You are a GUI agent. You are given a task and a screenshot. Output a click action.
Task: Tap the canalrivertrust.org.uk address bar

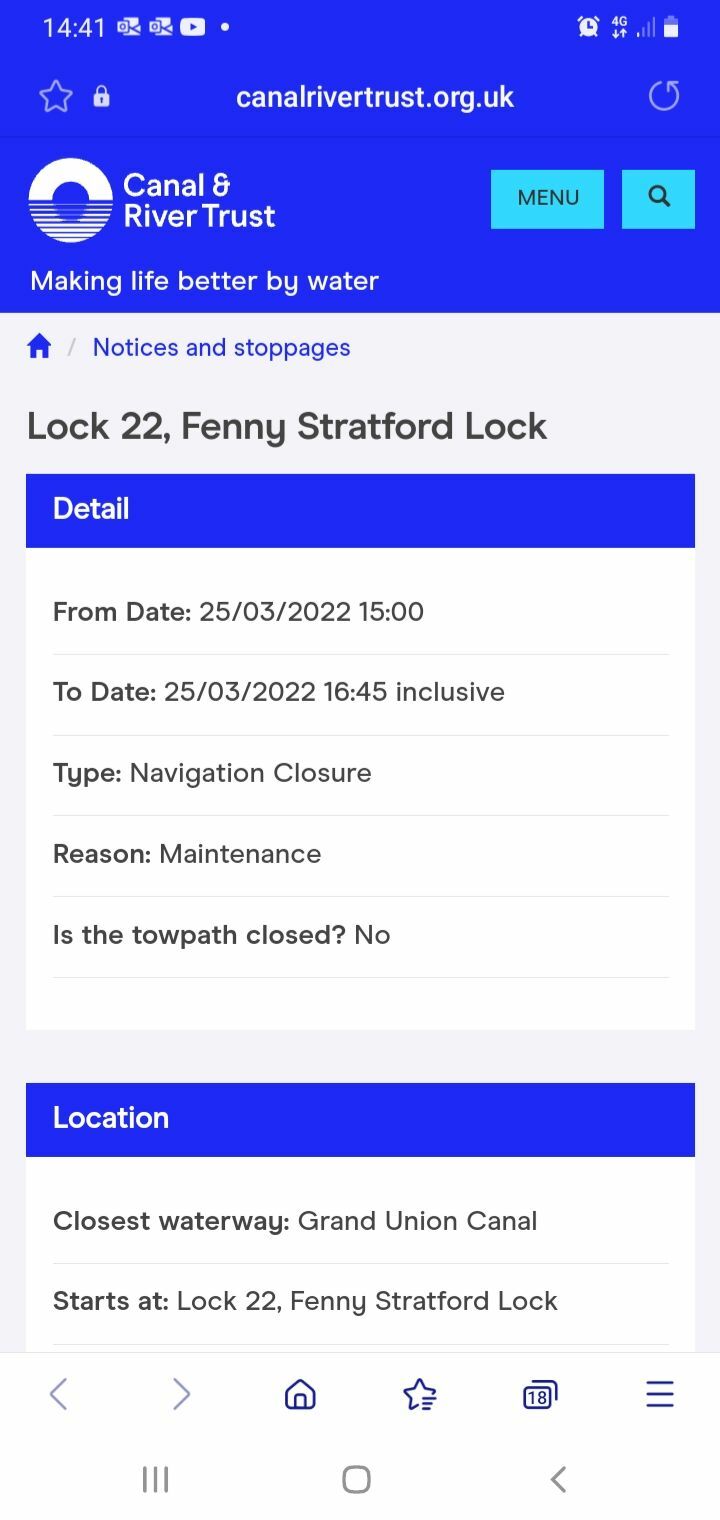tap(375, 96)
